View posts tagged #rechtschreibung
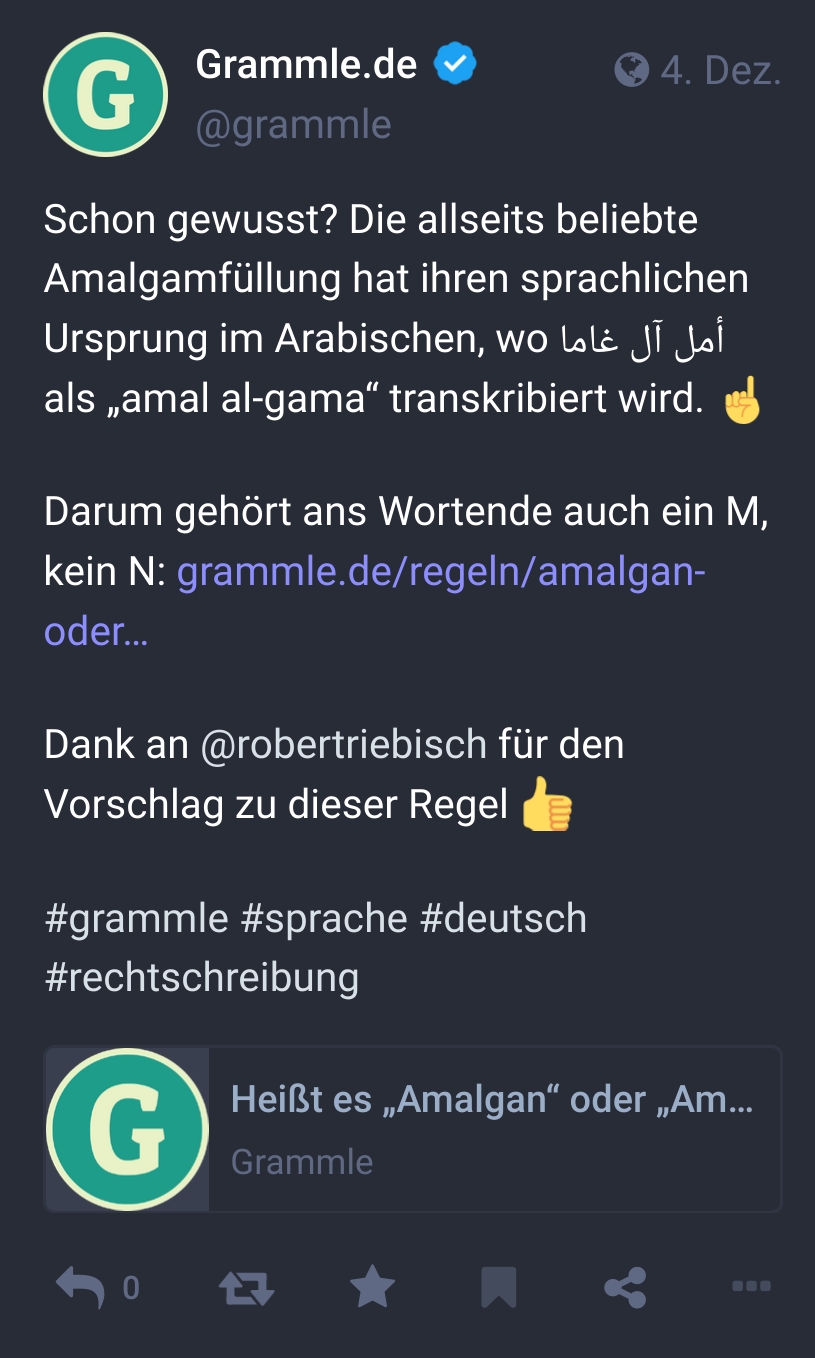This screenshot has width=815, height=1358. coord(201,977)
